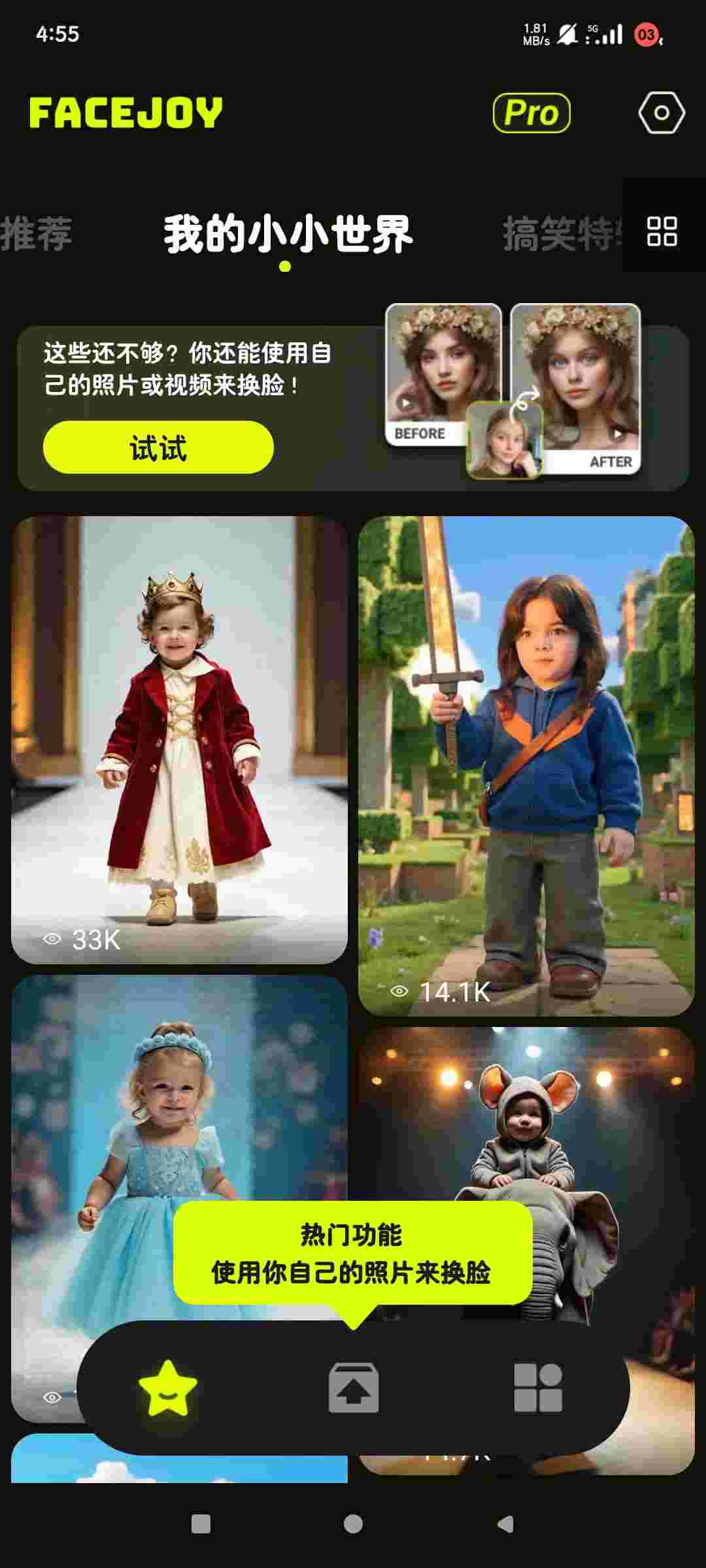Tap the 试试 button
Viewport: 706px width, 1568px height.
(158, 448)
